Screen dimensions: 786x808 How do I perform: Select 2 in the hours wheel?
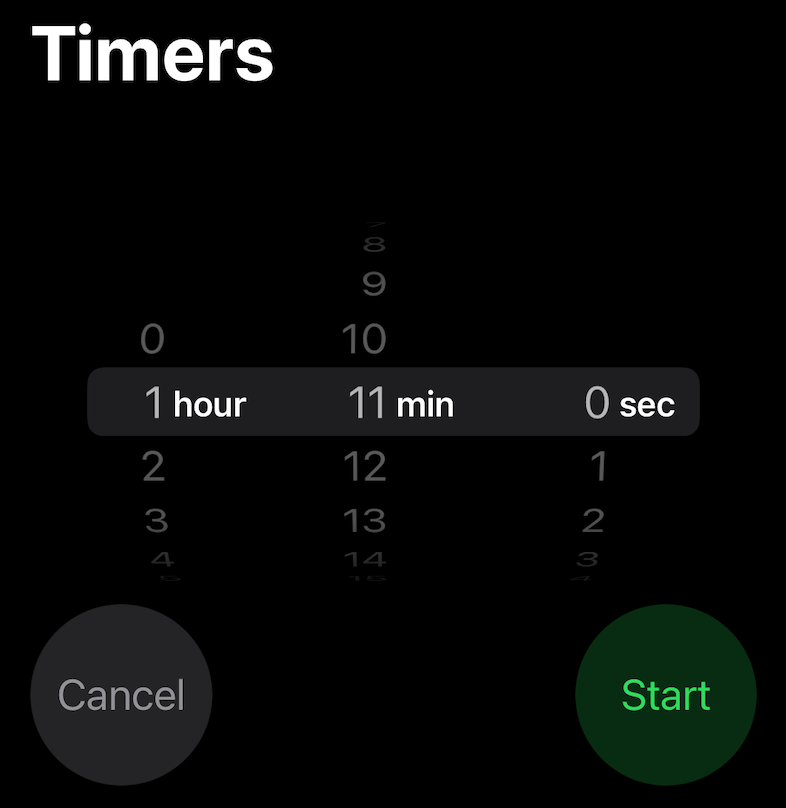point(153,466)
